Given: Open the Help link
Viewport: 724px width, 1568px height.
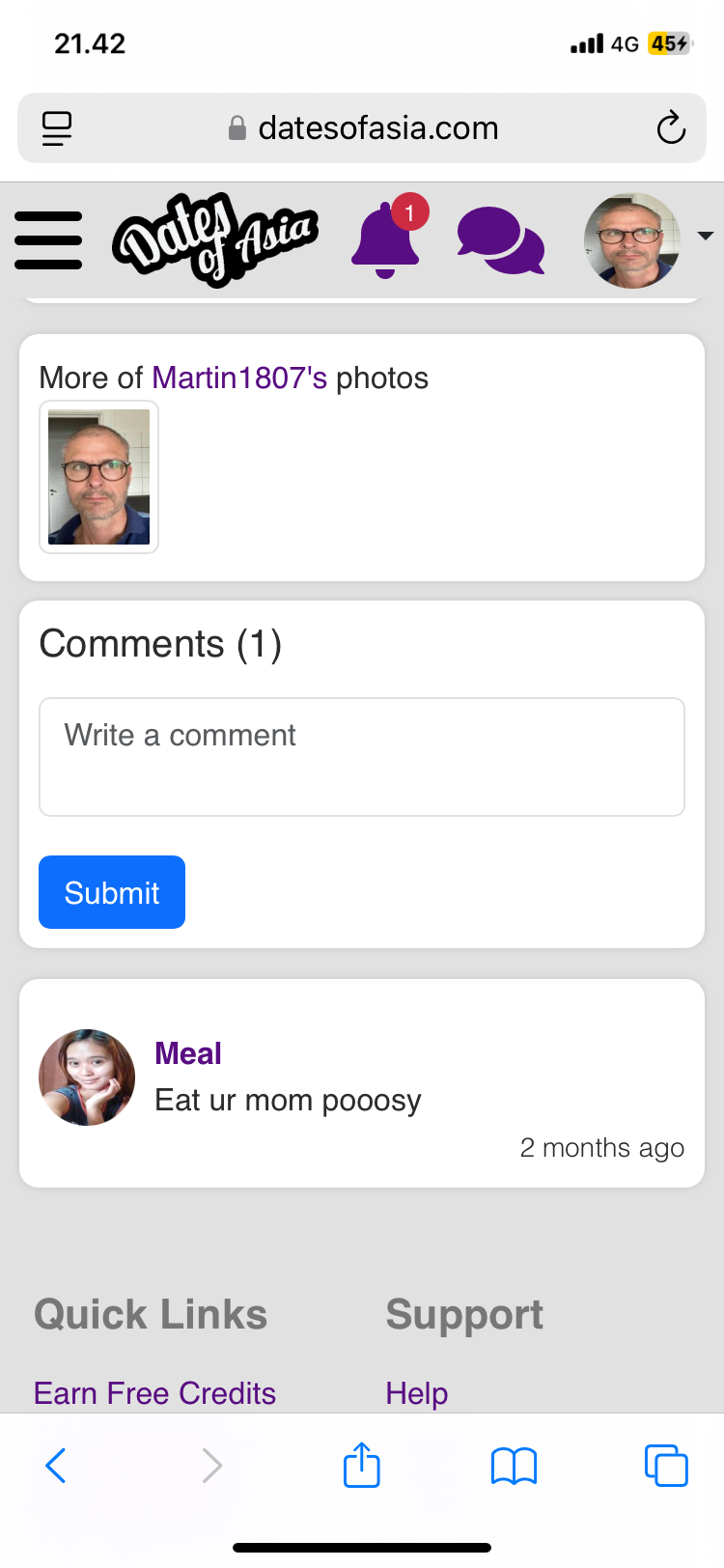Looking at the screenshot, I should tap(417, 1393).
